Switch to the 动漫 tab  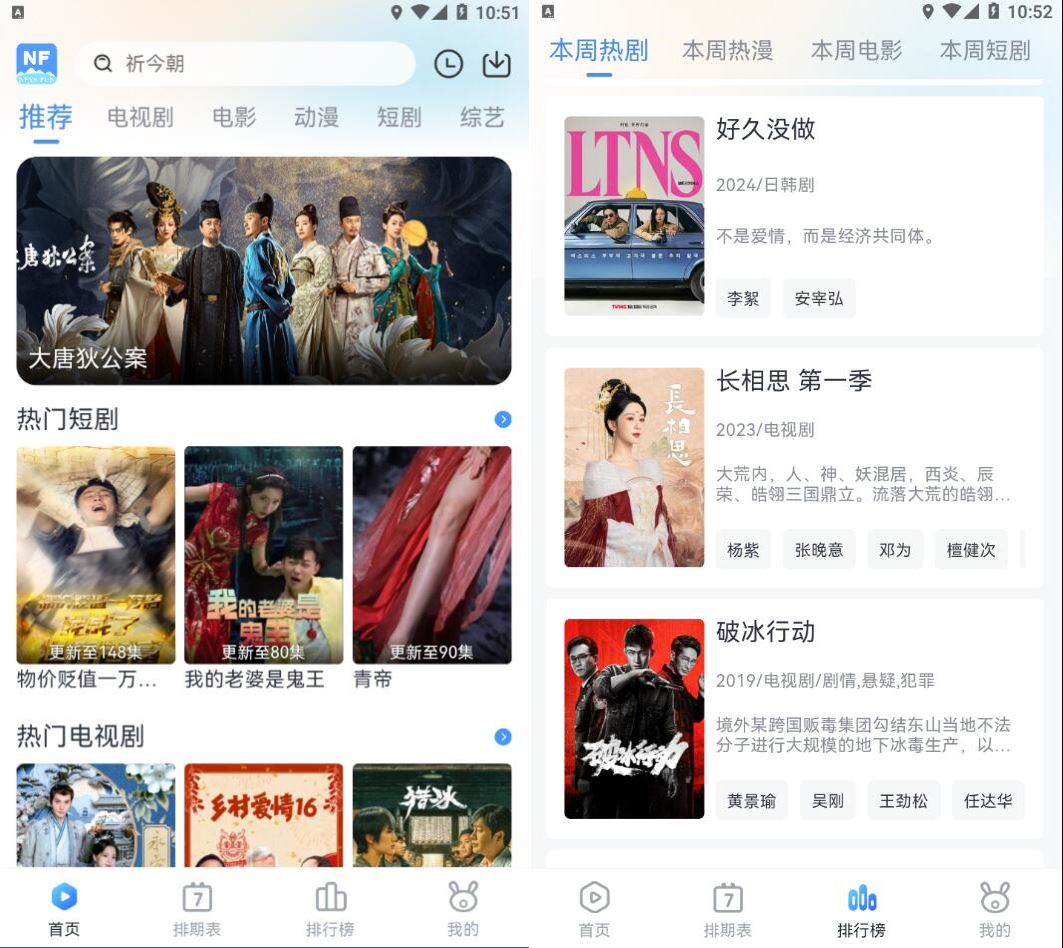316,118
